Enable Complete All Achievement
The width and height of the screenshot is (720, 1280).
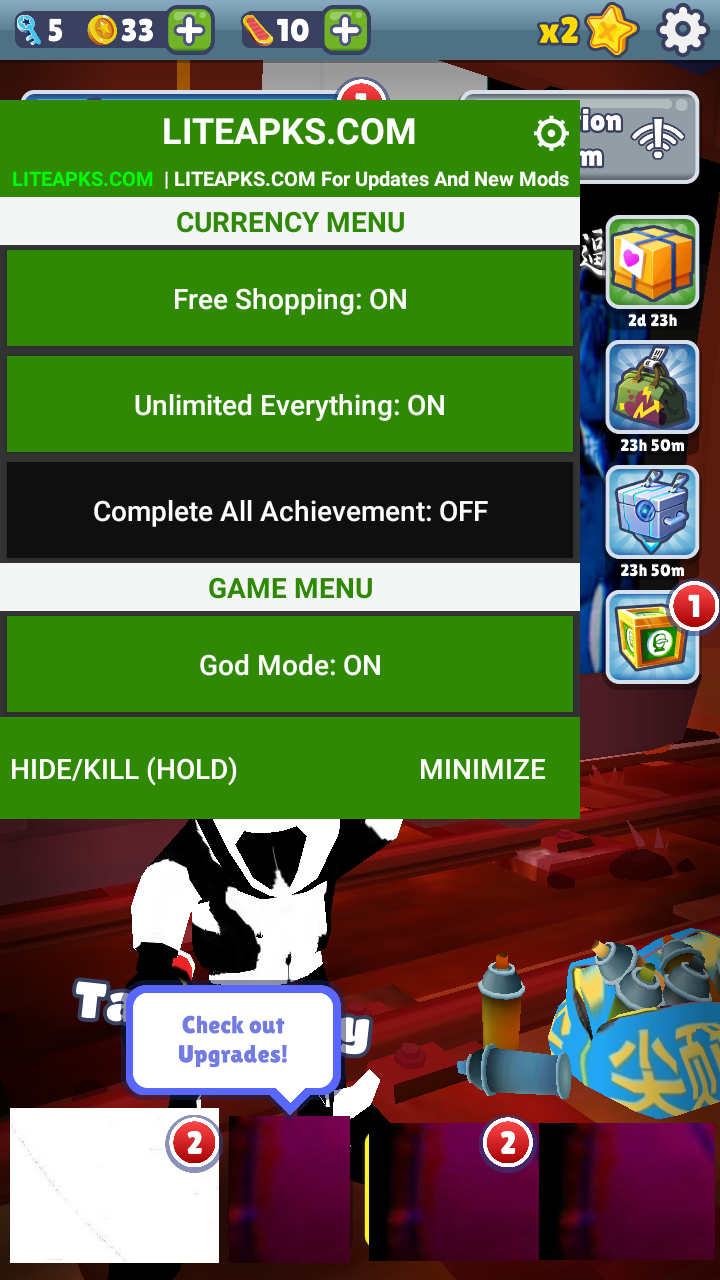[x=290, y=511]
